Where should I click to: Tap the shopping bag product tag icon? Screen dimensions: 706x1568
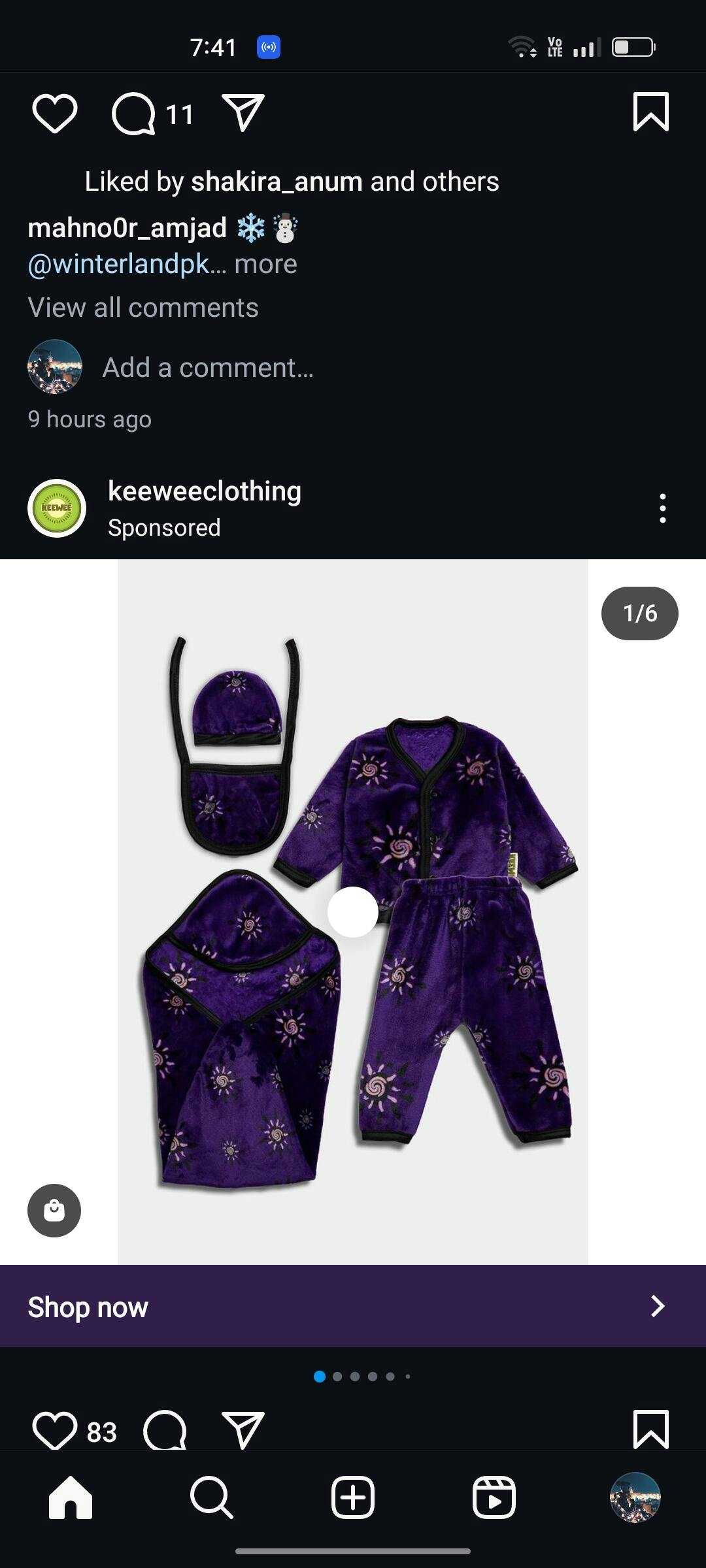point(54,1211)
